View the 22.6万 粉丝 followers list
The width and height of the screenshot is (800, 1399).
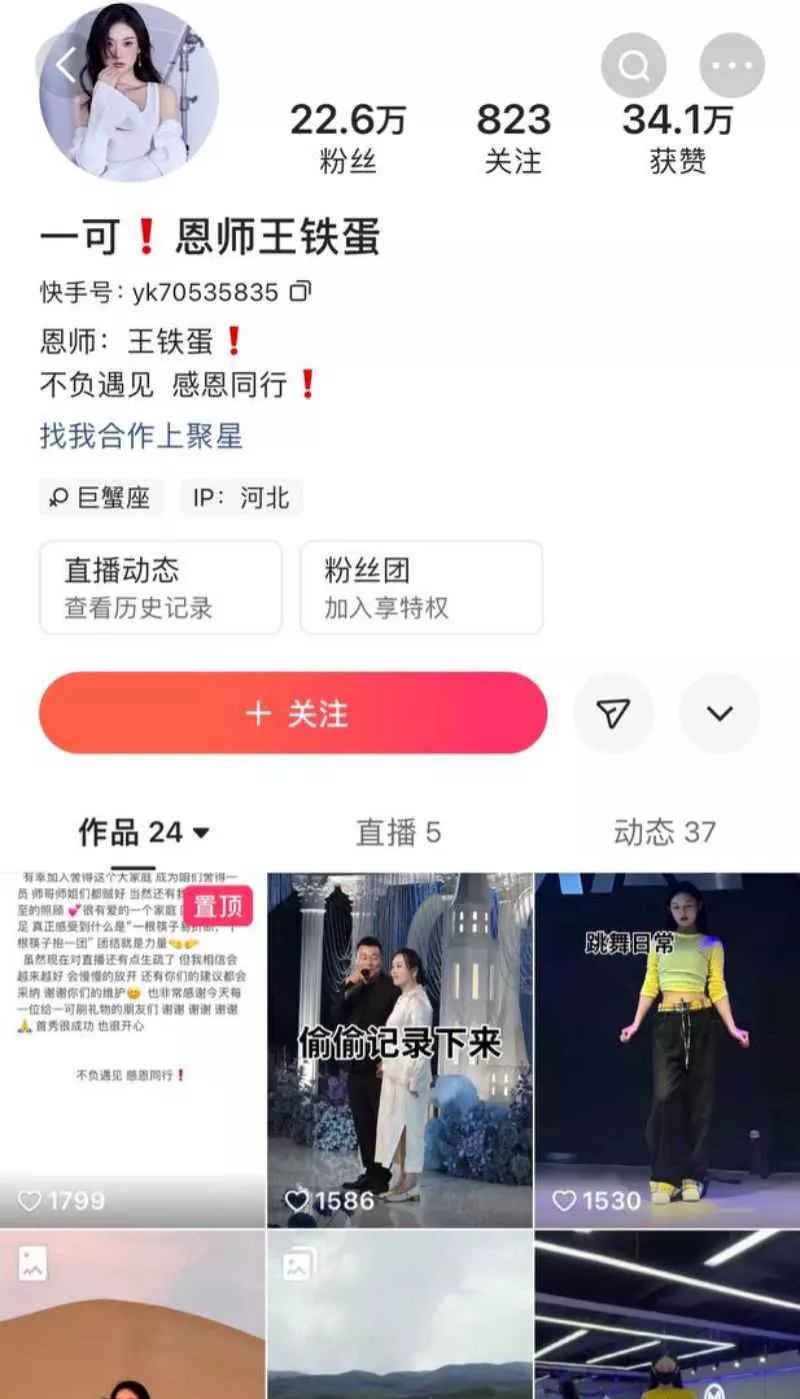[348, 138]
